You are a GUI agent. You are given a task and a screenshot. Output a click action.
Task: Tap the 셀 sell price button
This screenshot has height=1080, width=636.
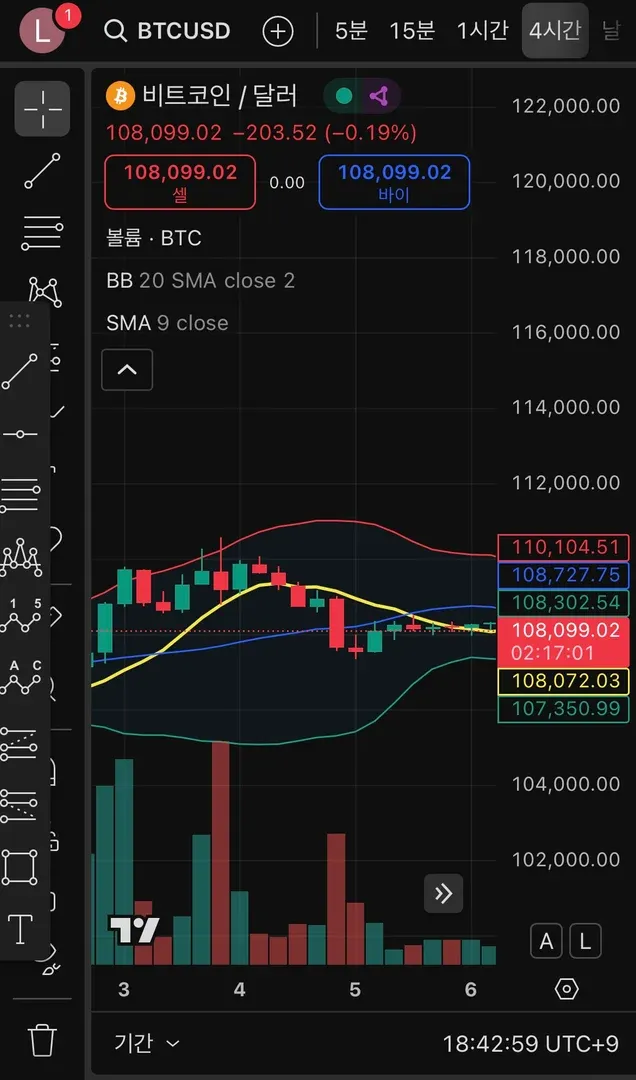(x=180, y=182)
